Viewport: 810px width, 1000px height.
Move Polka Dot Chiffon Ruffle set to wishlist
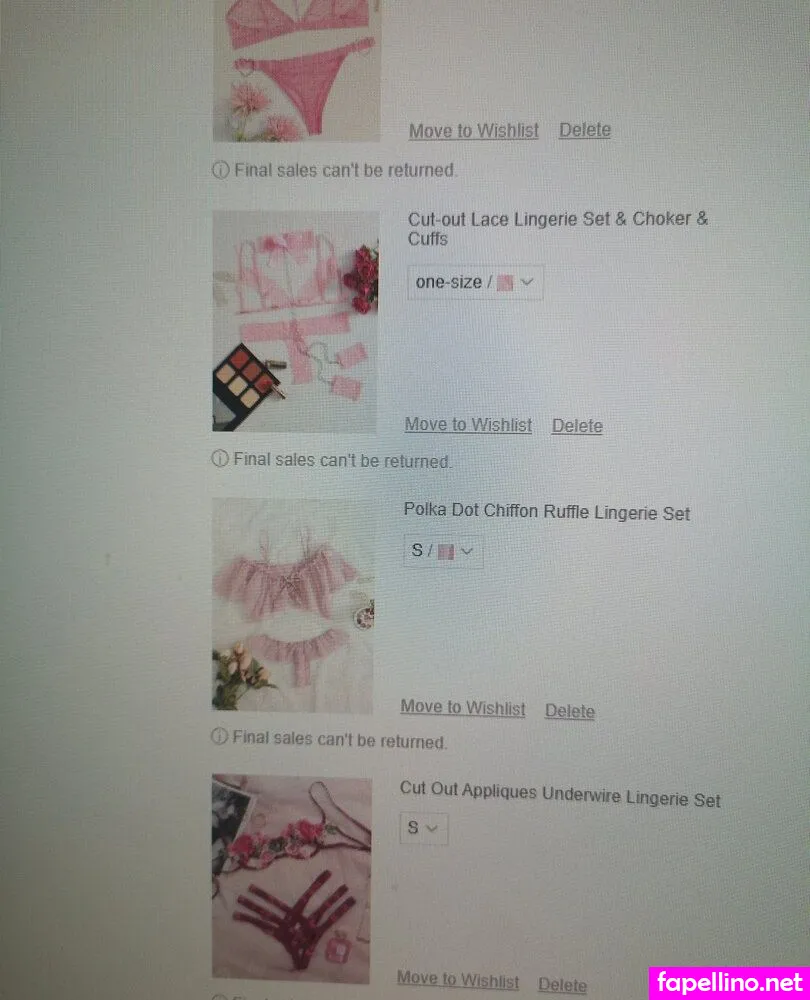(462, 708)
